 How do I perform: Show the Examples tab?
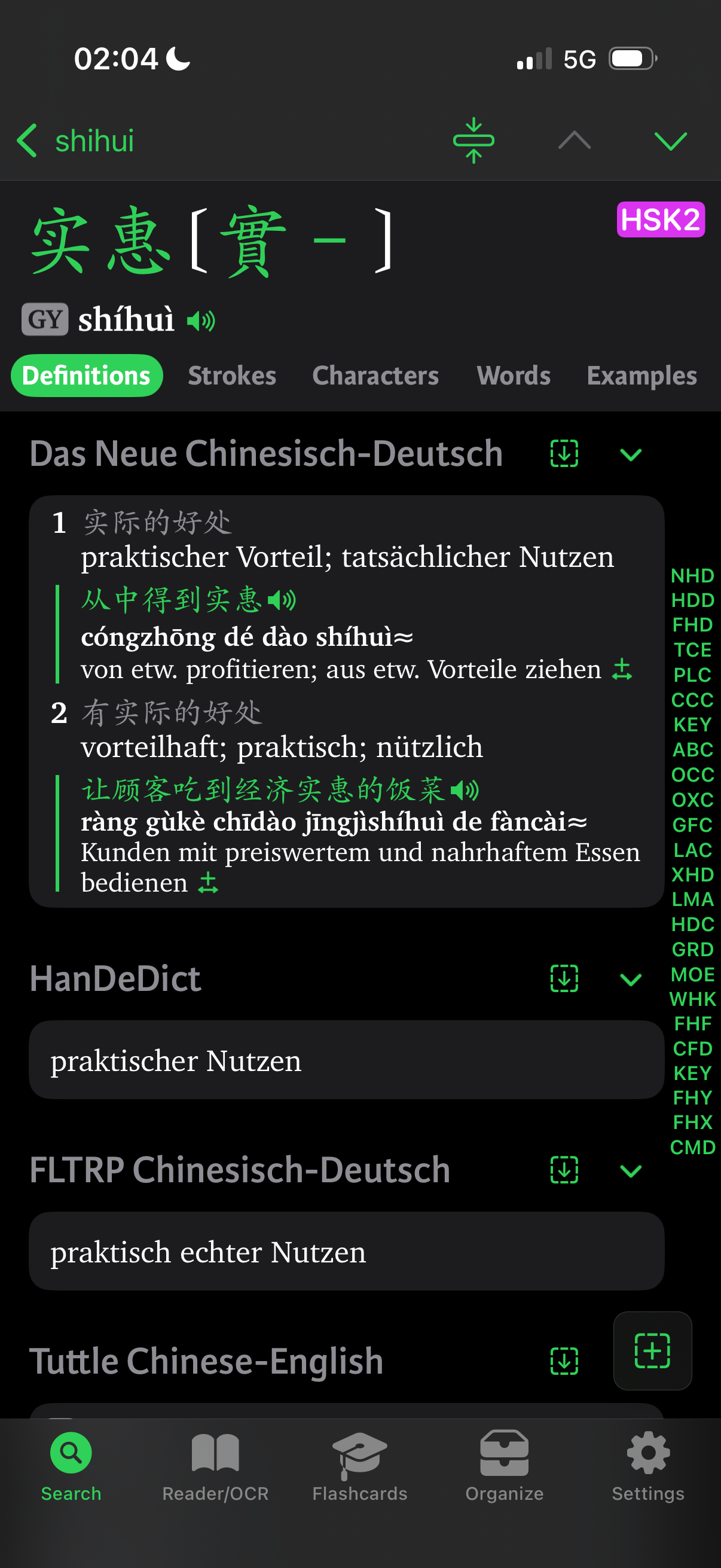(641, 376)
